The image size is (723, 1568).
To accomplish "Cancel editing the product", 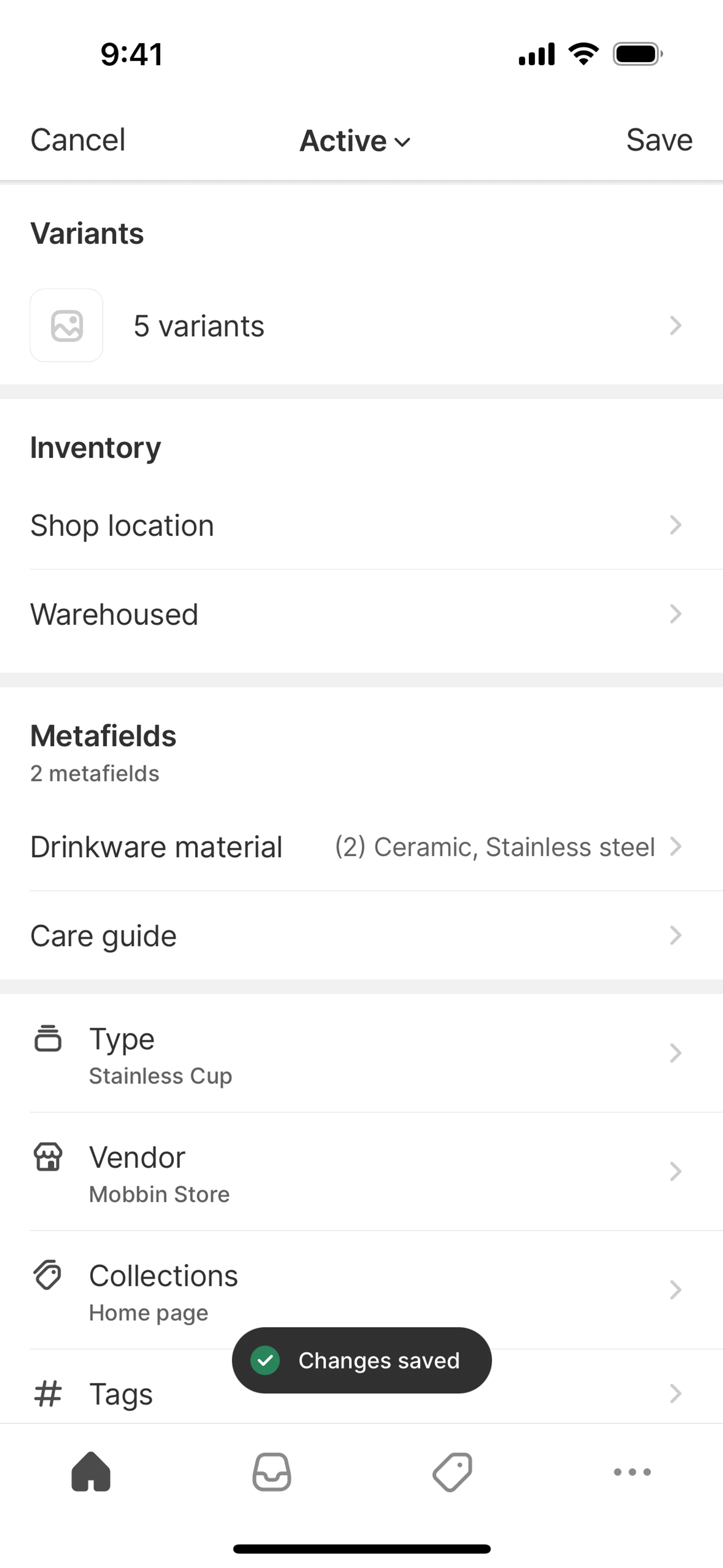I will click(78, 140).
